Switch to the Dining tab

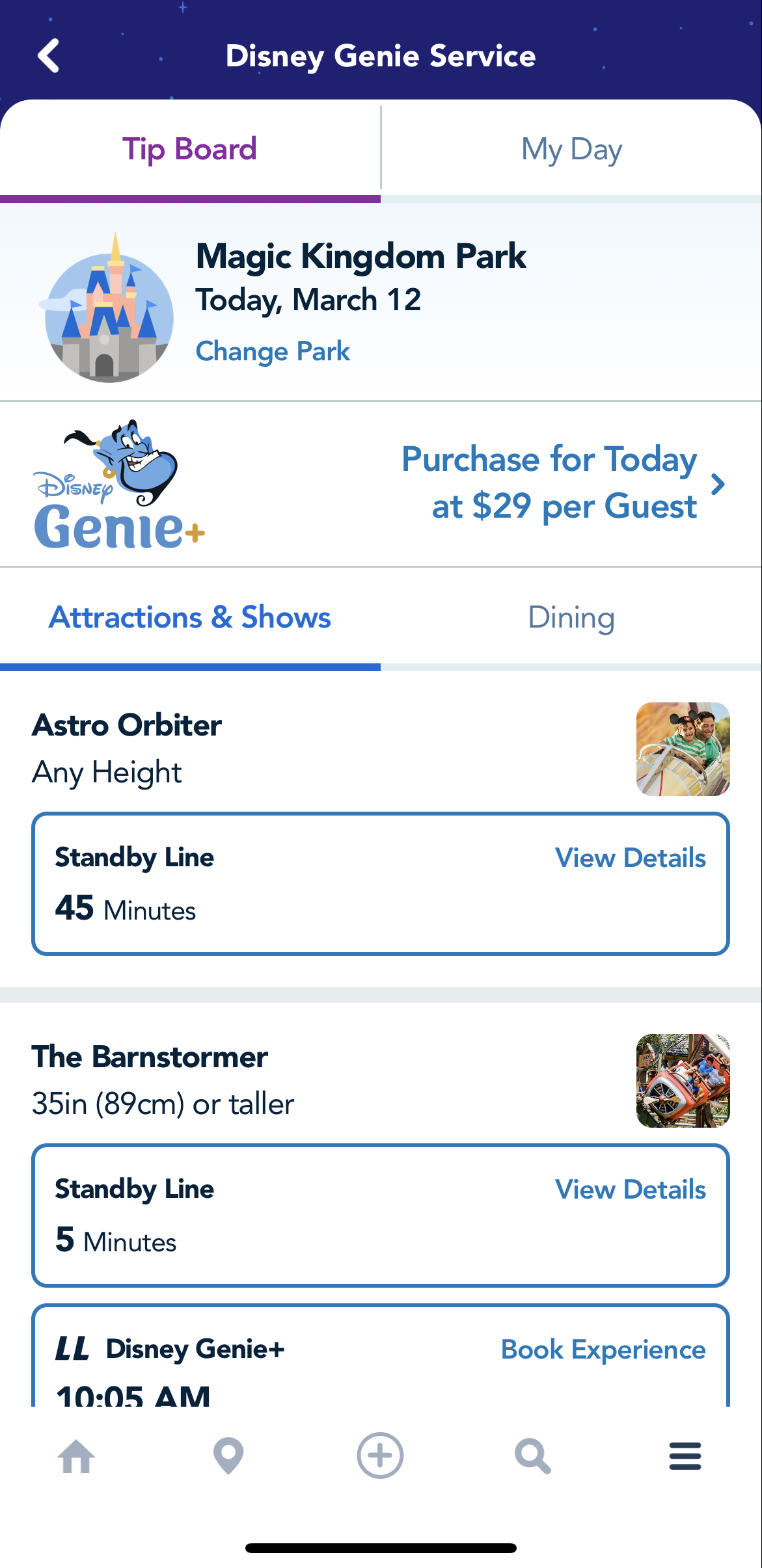[x=571, y=618]
